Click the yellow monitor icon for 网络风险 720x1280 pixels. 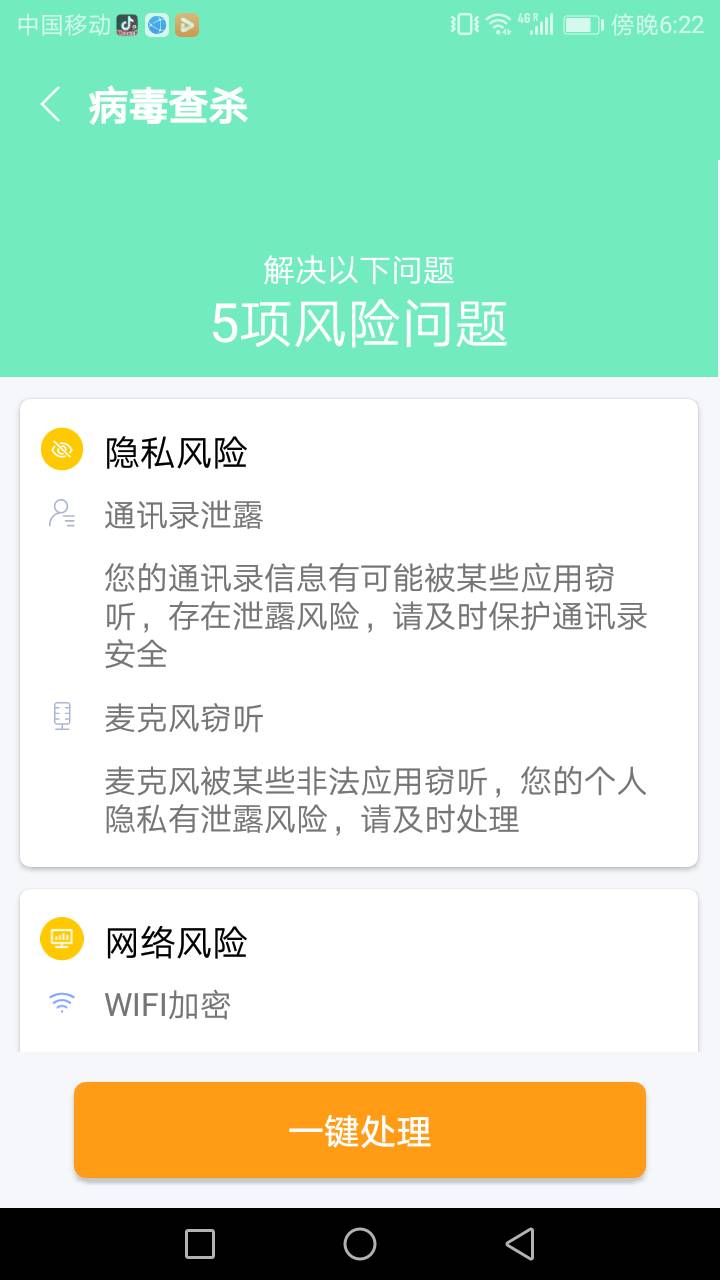(x=61, y=939)
